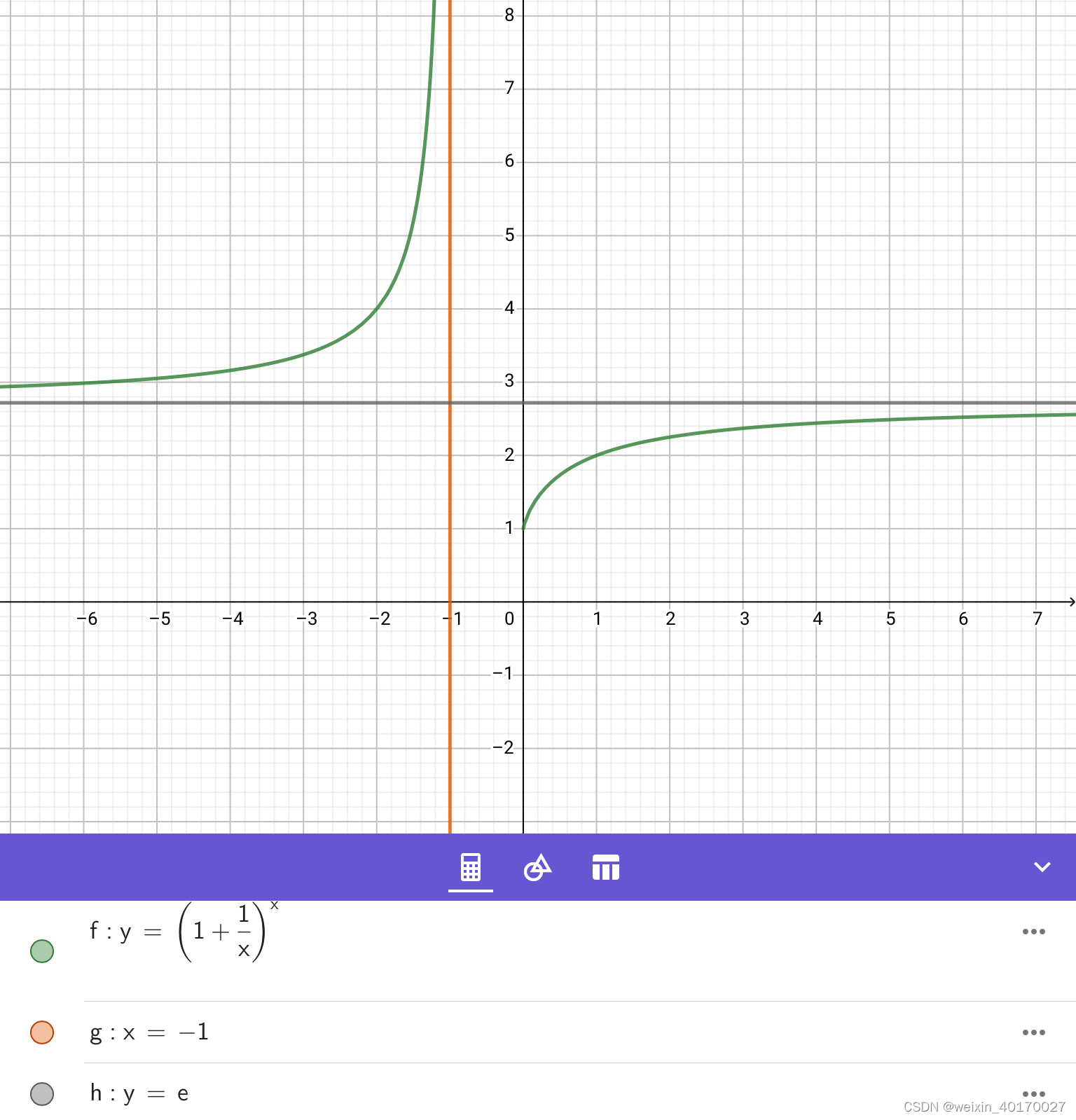This screenshot has width=1076, height=1120.
Task: Edit the equation h: y = e
Action: (139, 1093)
